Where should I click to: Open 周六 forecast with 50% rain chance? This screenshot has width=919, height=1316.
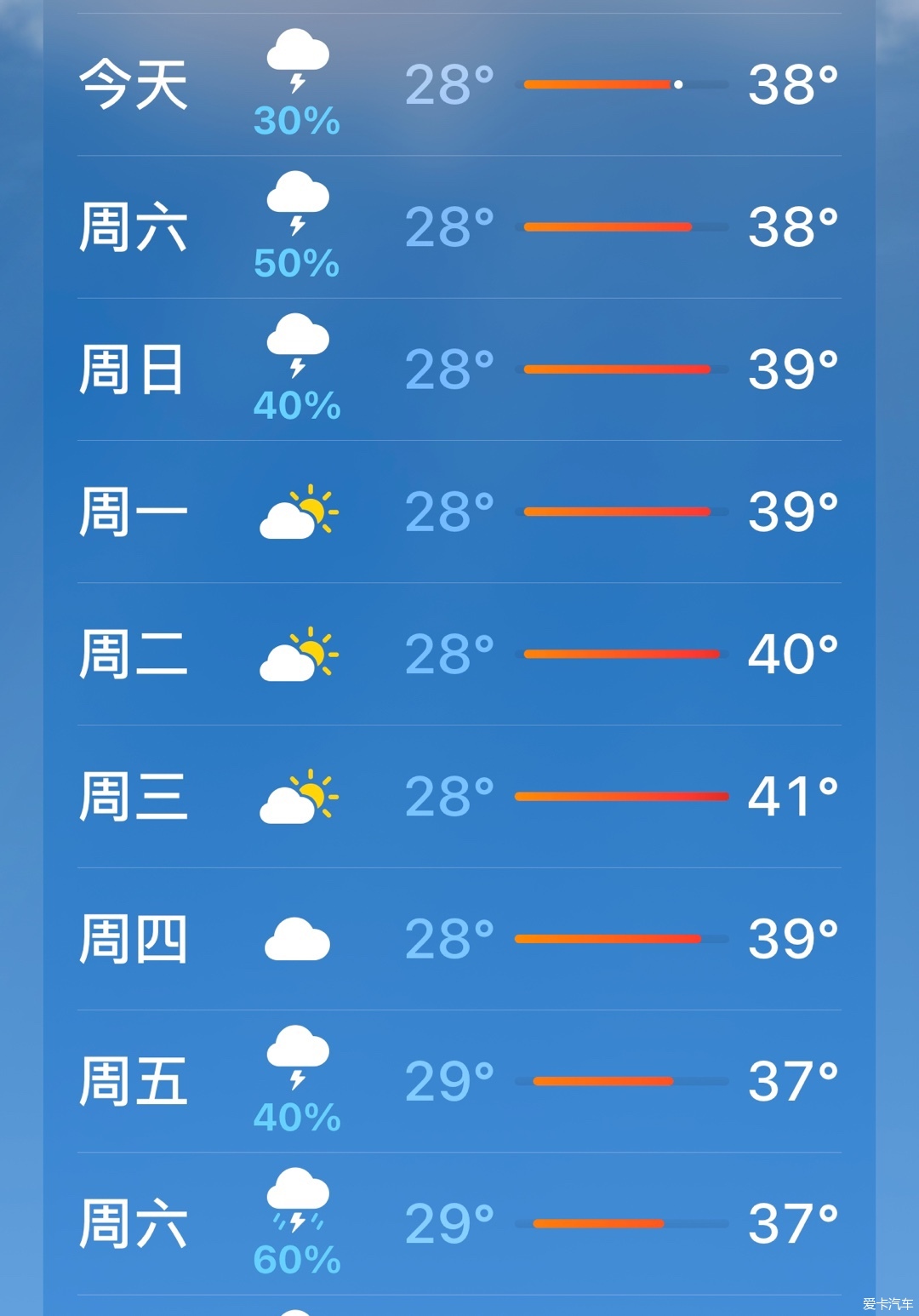459,227
